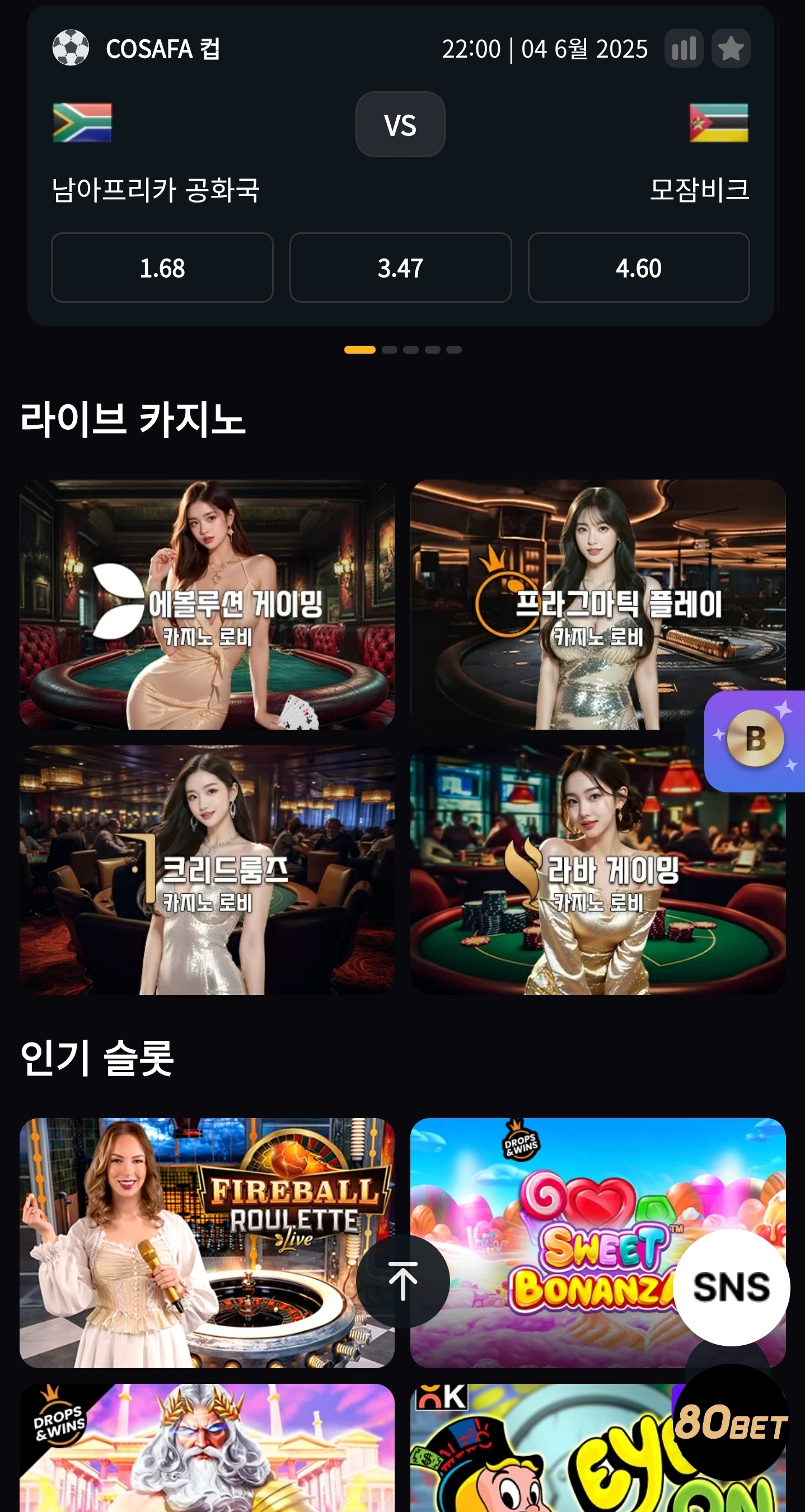This screenshot has height=1512, width=805.
Task: Open match statistics for the COSAFA 컵 game
Action: 684,49
